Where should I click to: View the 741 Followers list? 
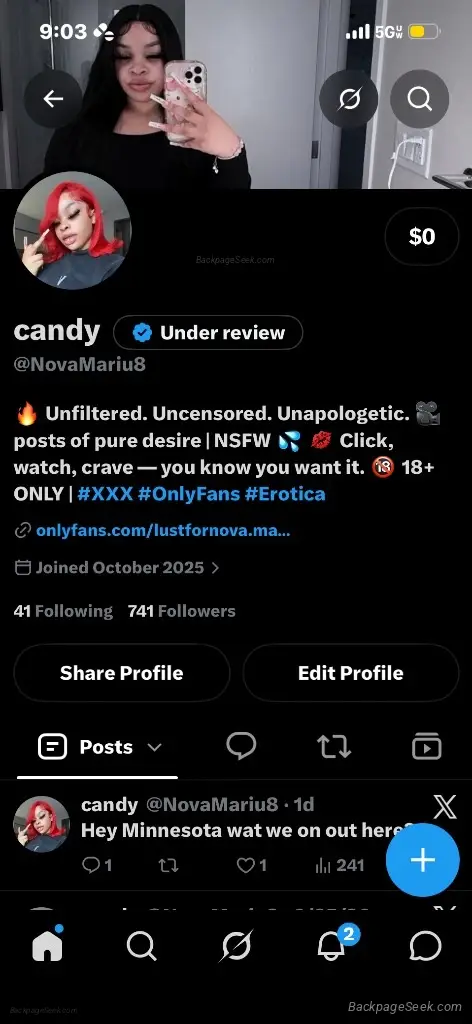pos(181,611)
